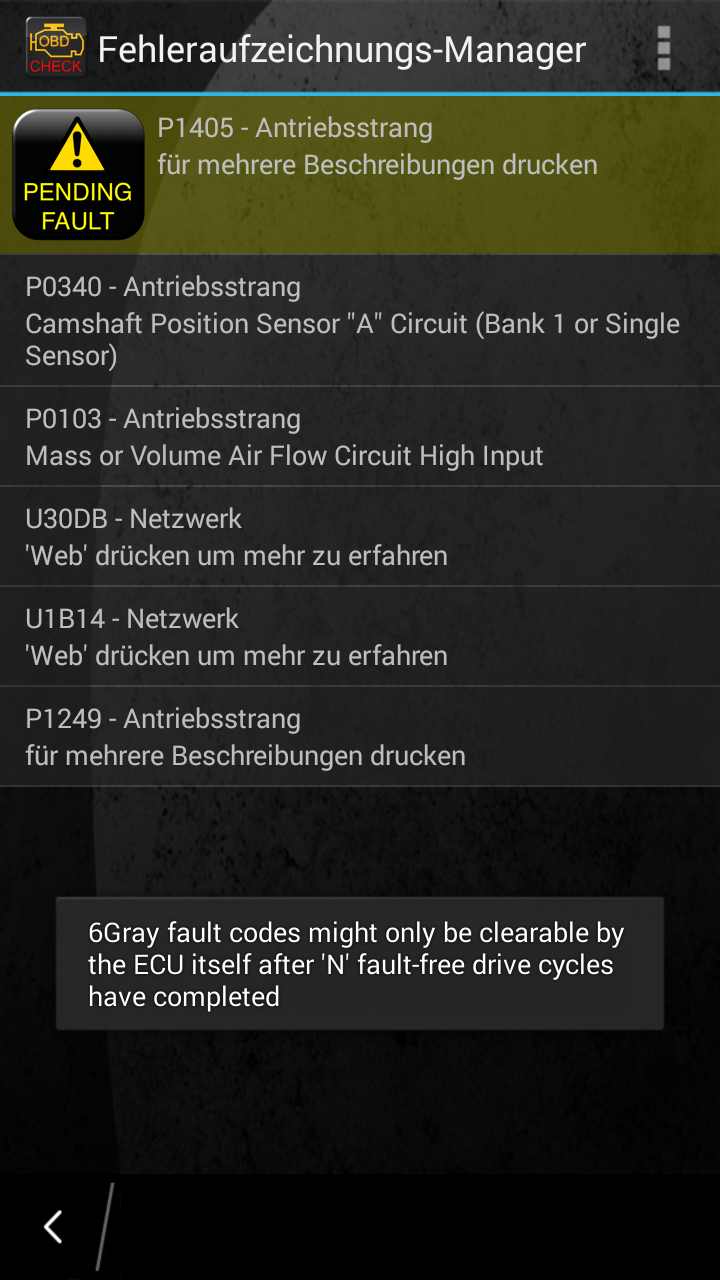View P0103 Mass Air Flow fault

[360, 437]
